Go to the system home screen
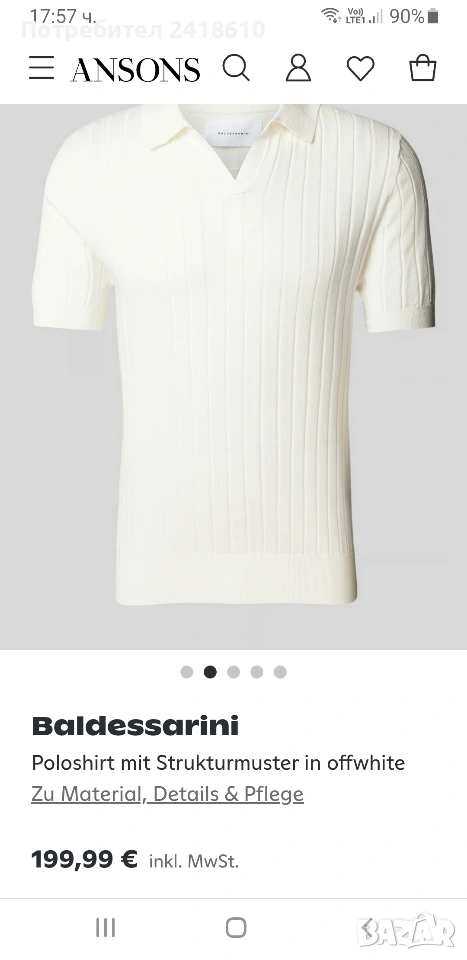The height and width of the screenshot is (960, 467). click(236, 928)
